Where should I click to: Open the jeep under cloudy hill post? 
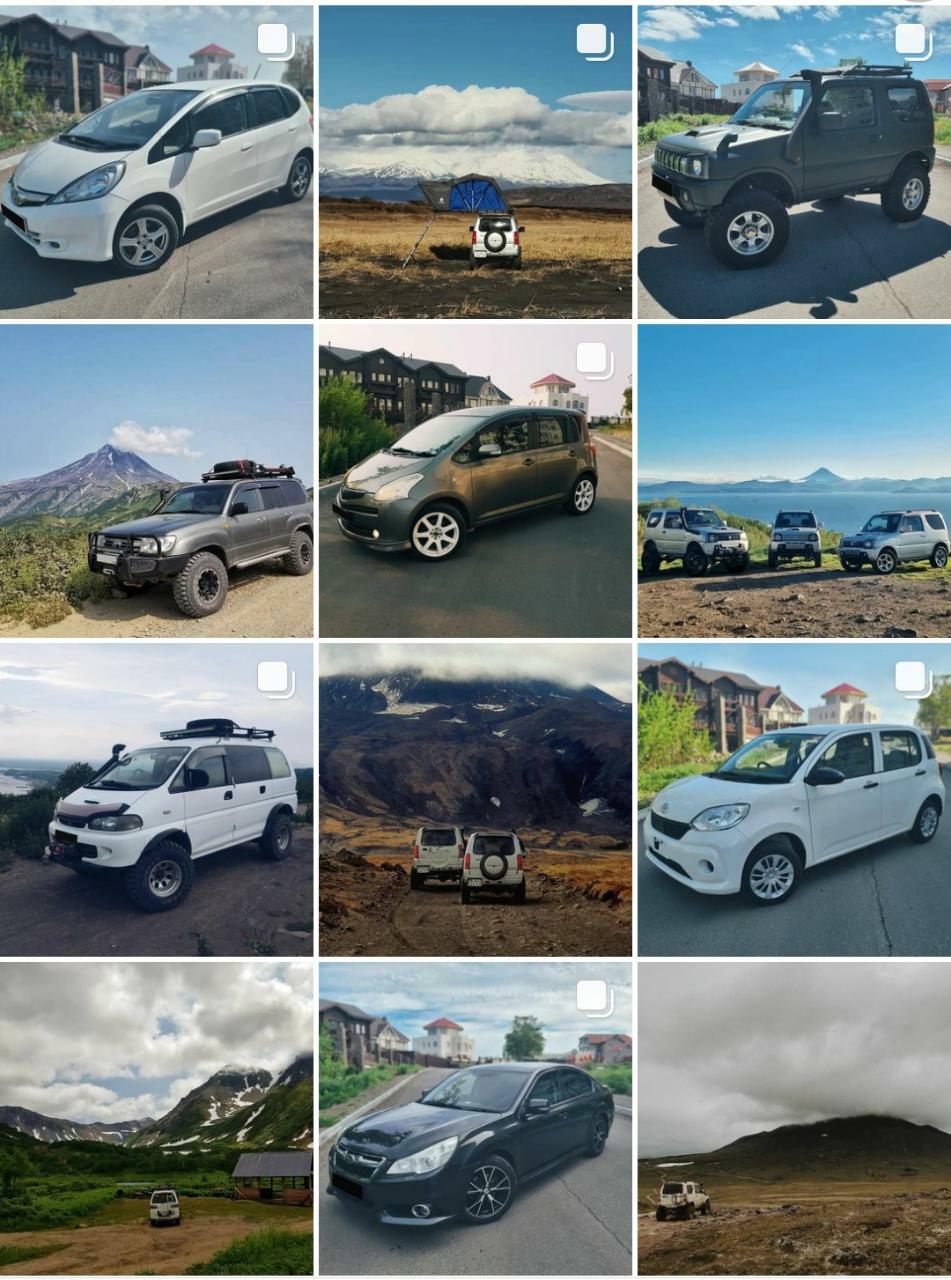click(x=794, y=1118)
